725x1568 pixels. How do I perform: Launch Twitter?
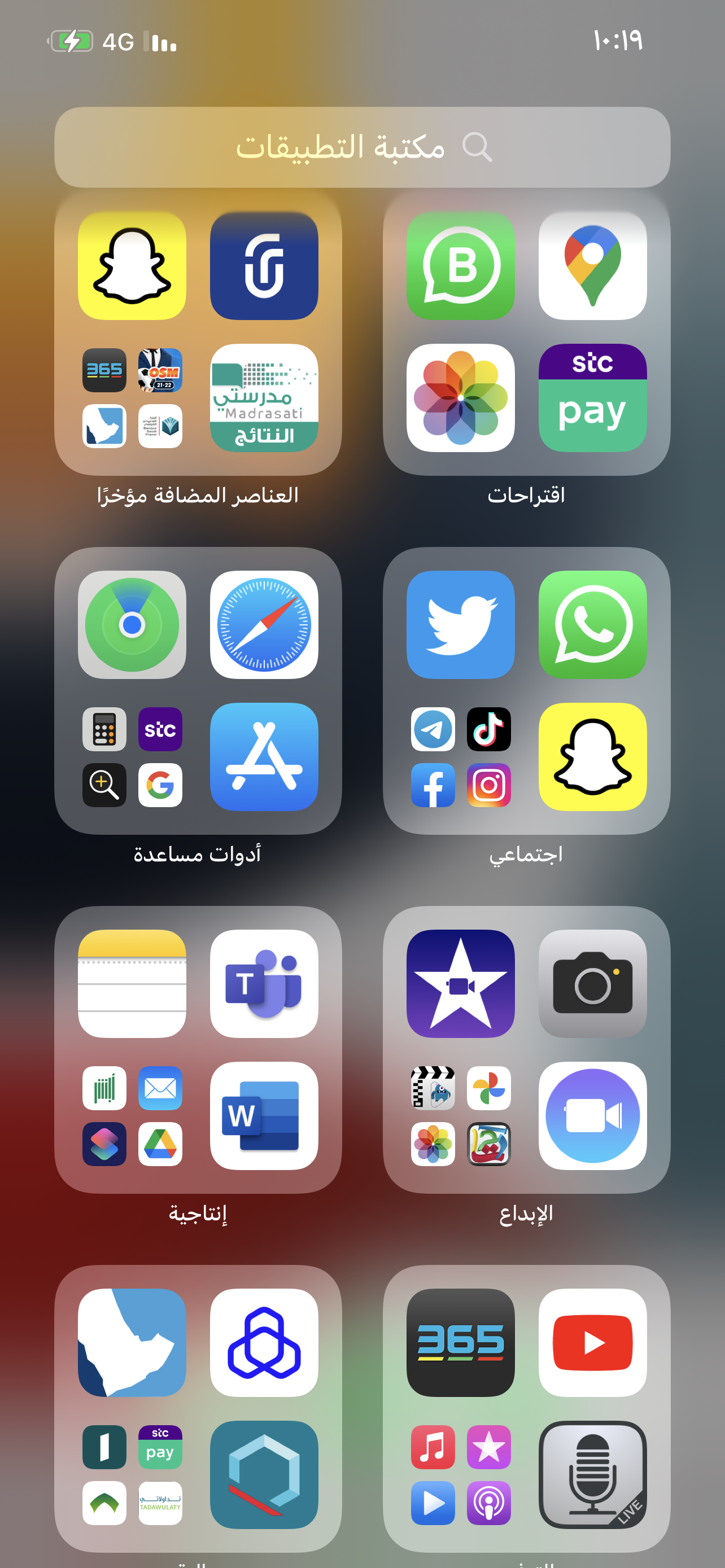pos(460,624)
